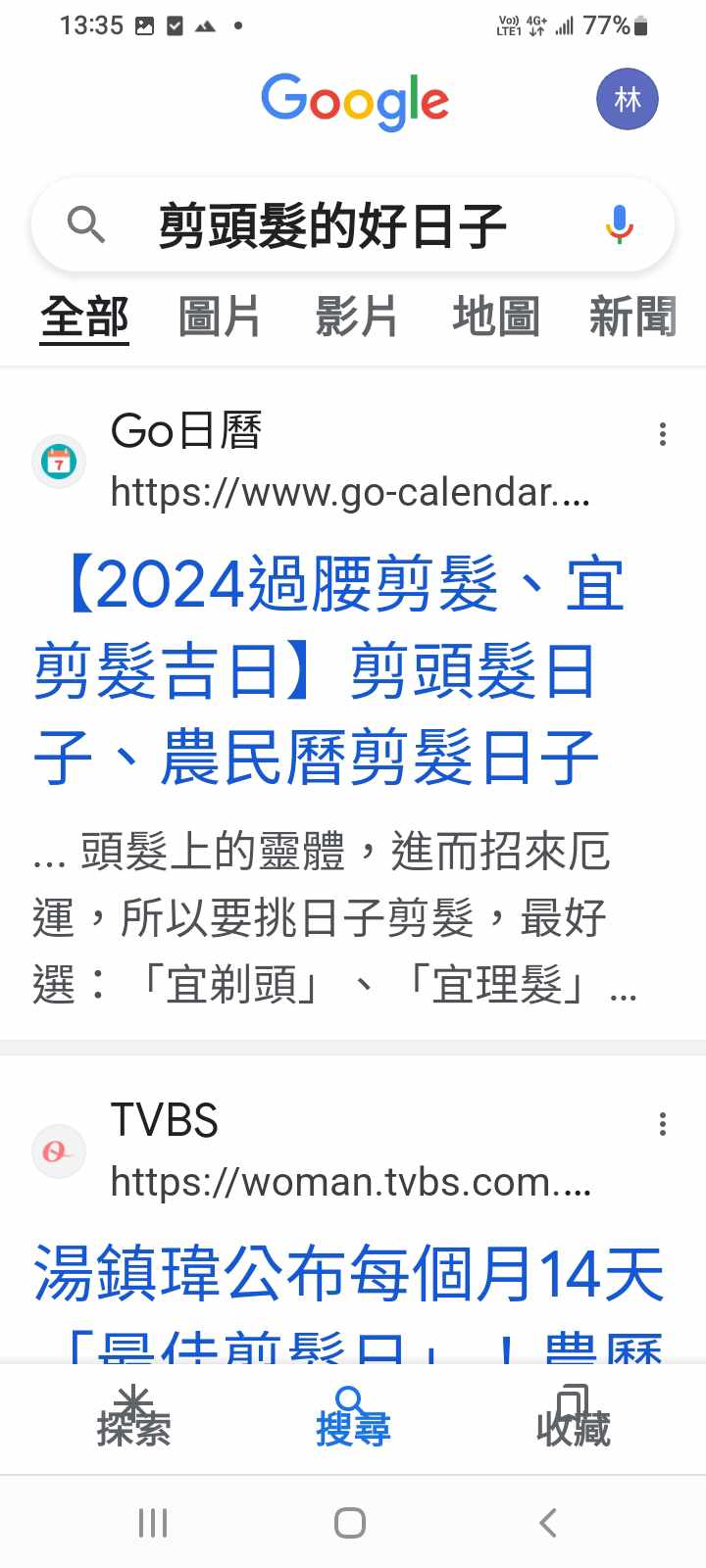Open the TVBS 湯鎮瑋 haircut article
The width and height of the screenshot is (706, 1568).
pos(348,1274)
